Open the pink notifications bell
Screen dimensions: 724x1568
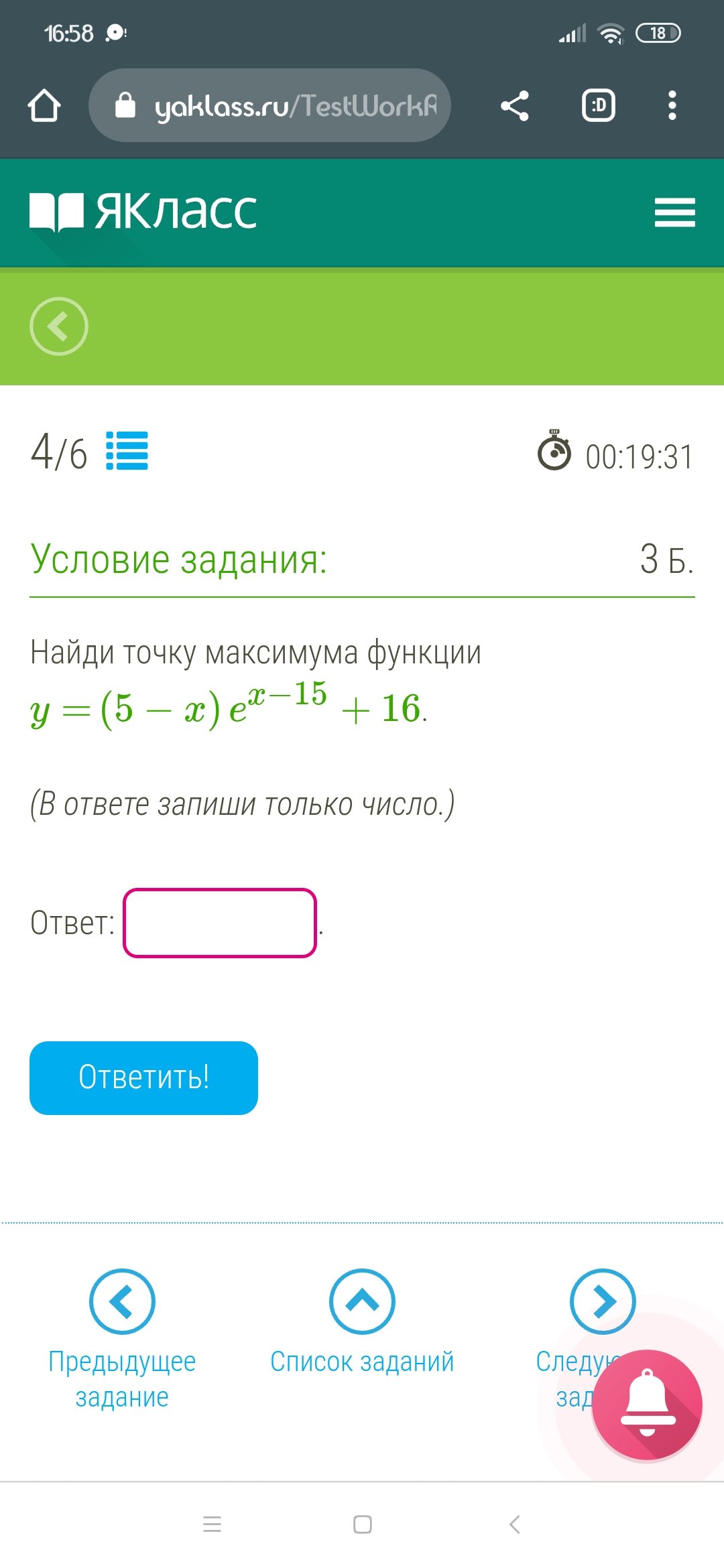(647, 1404)
